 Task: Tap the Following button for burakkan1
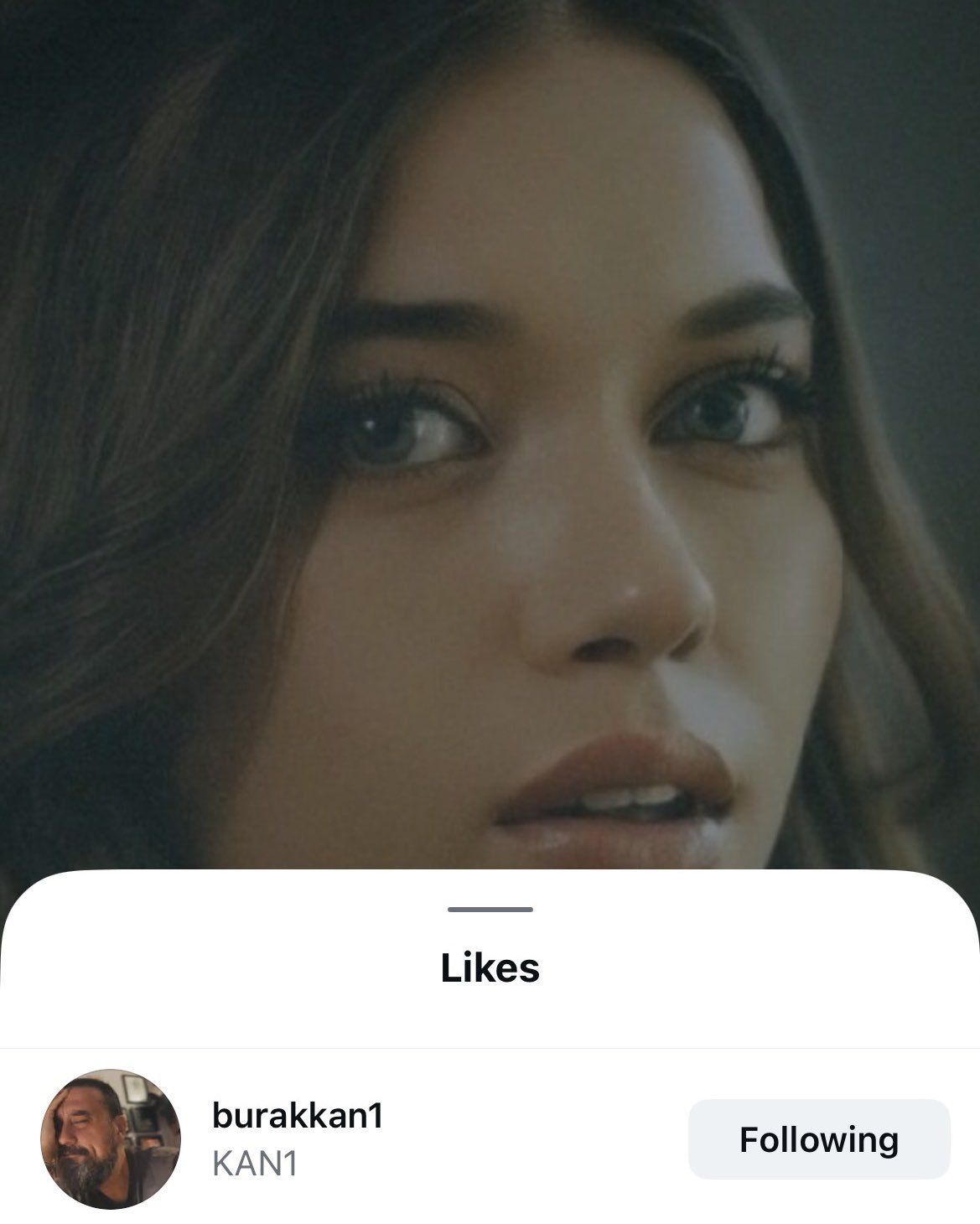tap(819, 1139)
